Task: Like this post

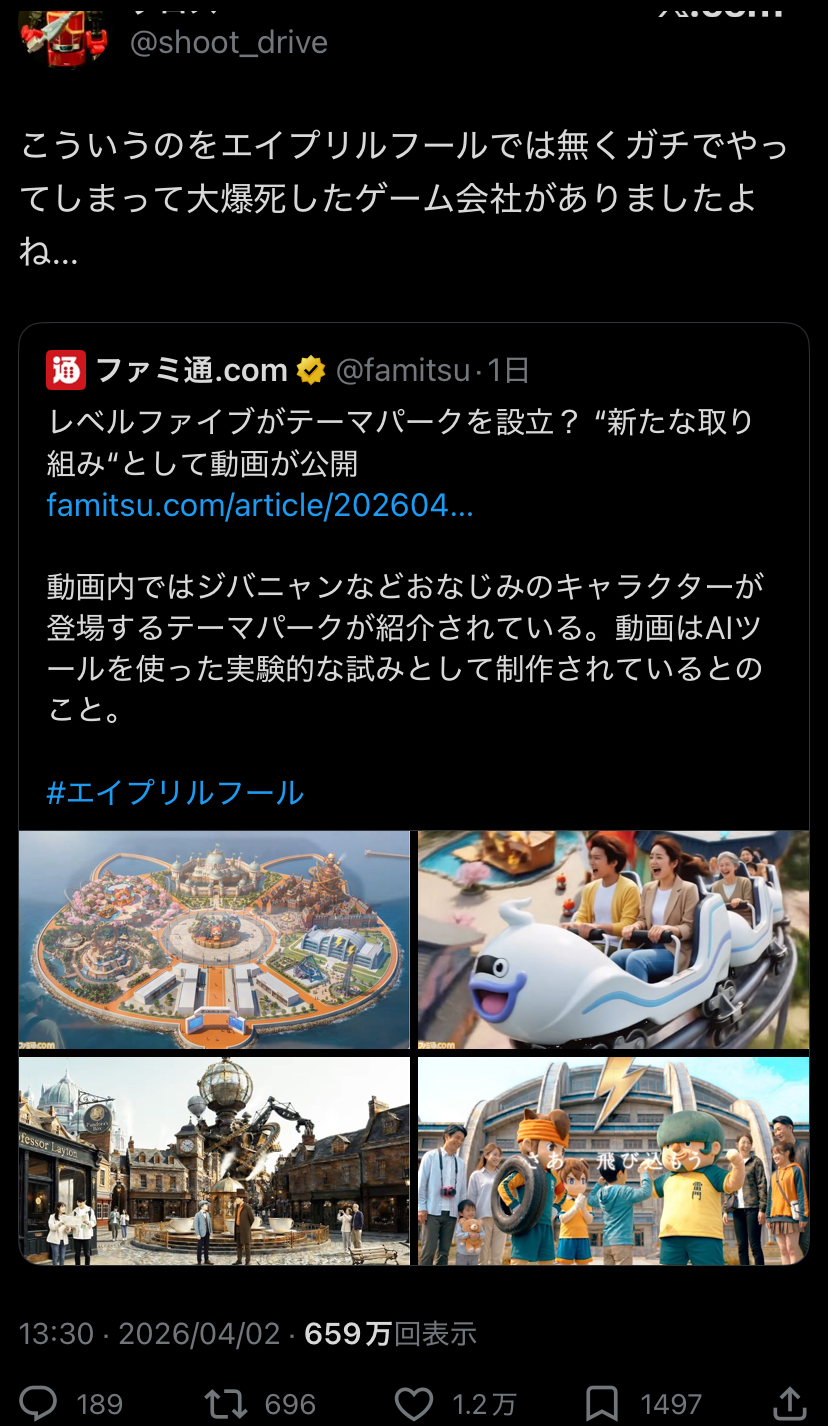Action: [x=413, y=1402]
